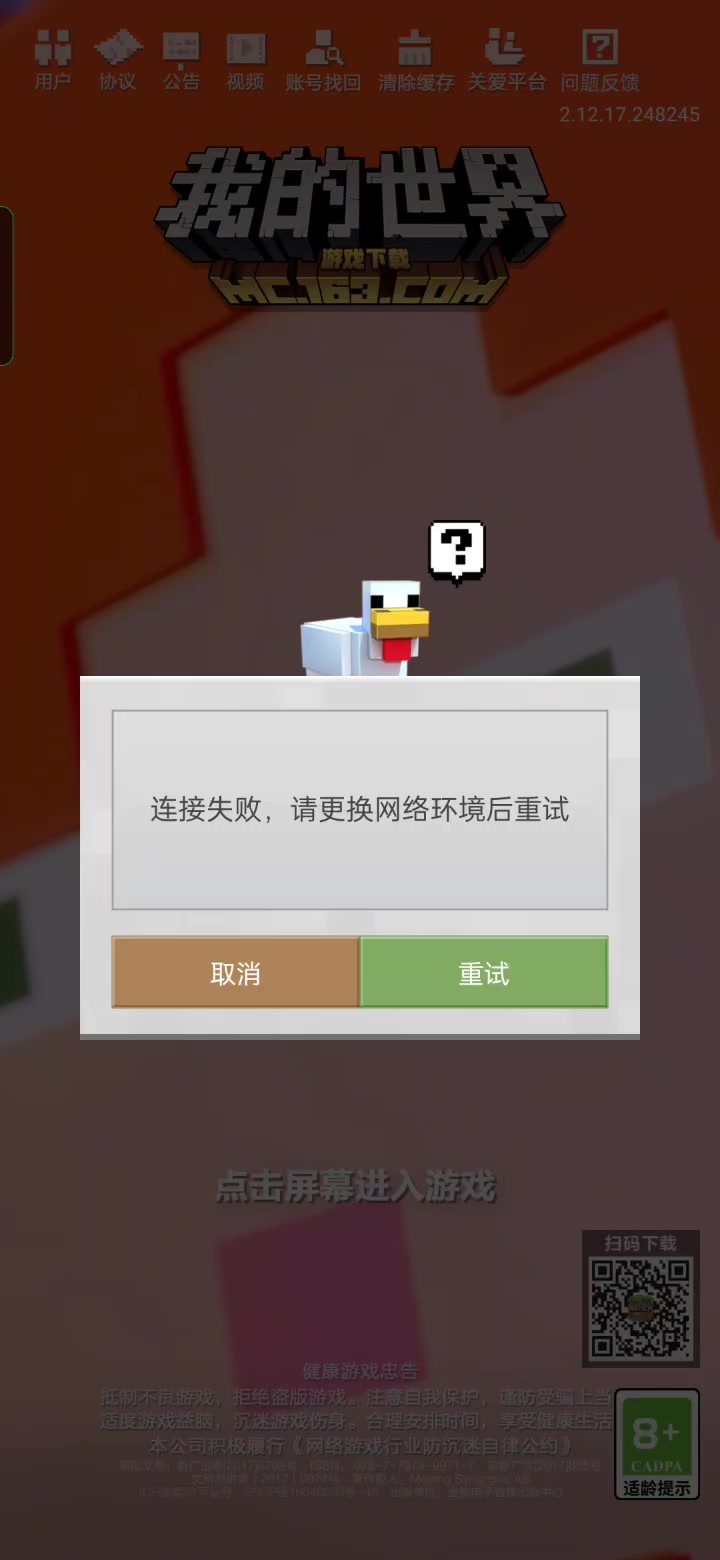
Task: Open 问题反馈 feedback
Action: [599, 60]
